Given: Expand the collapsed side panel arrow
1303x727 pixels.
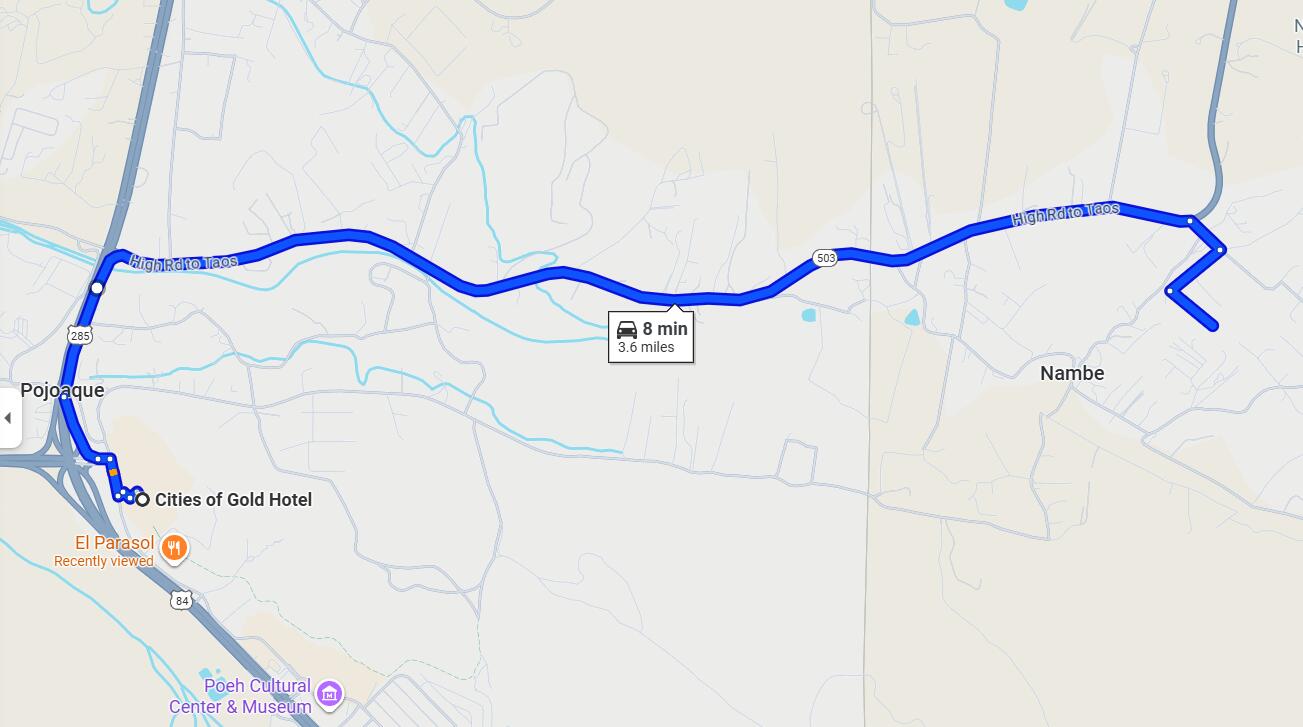Looking at the screenshot, I should click(8, 418).
